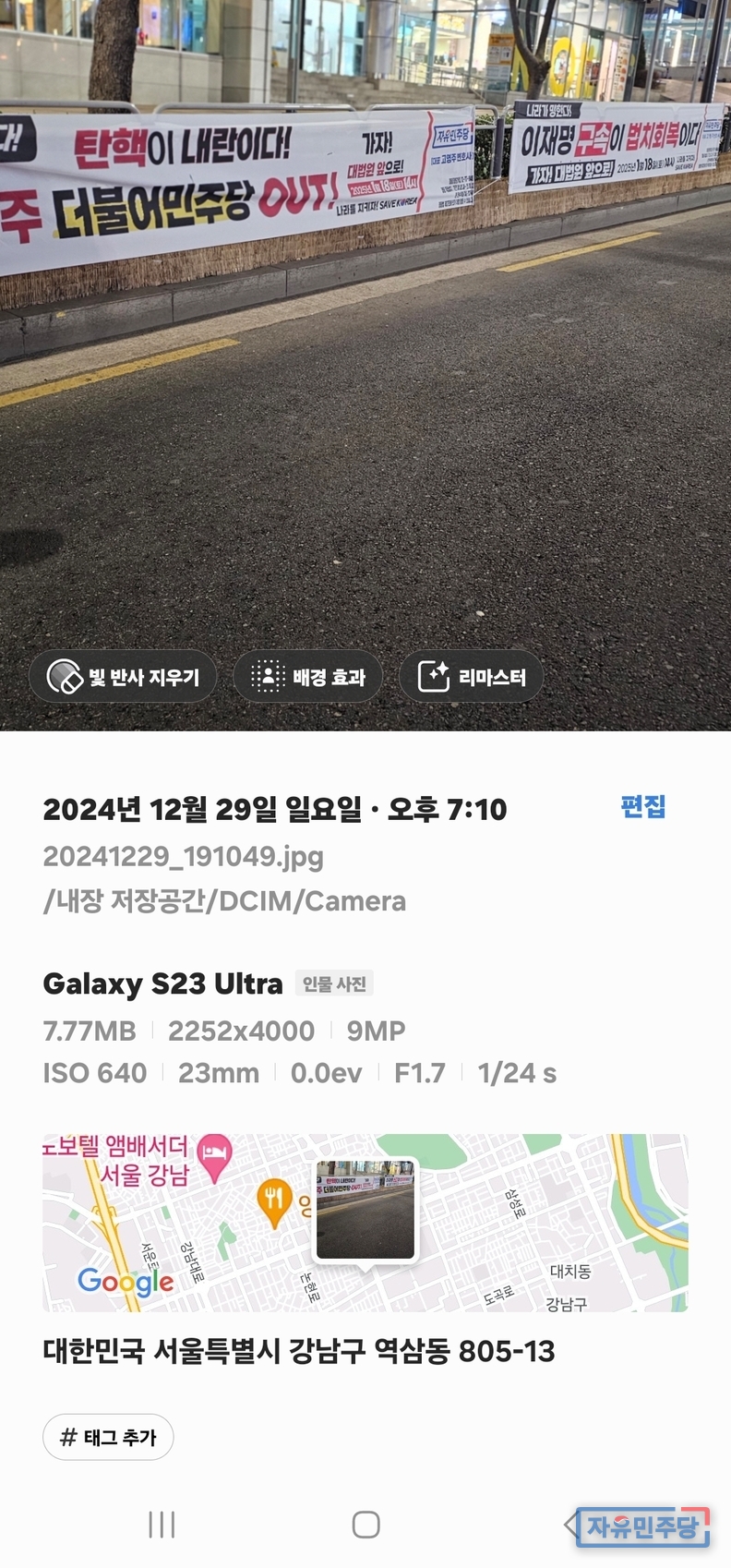Select the 리마스터 option
Image resolution: width=731 pixels, height=1568 pixels.
tap(472, 677)
